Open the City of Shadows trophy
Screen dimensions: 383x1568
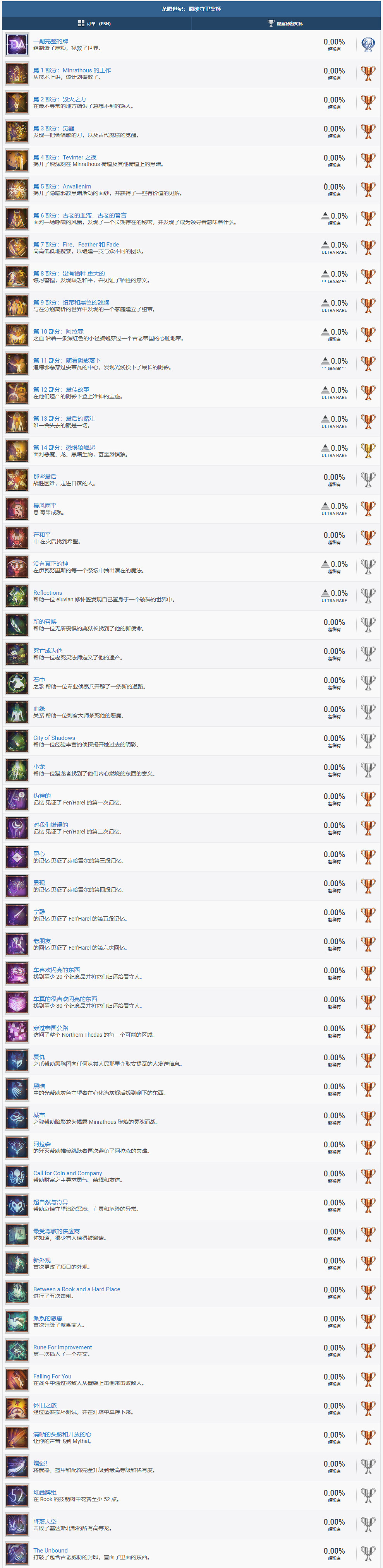54,738
